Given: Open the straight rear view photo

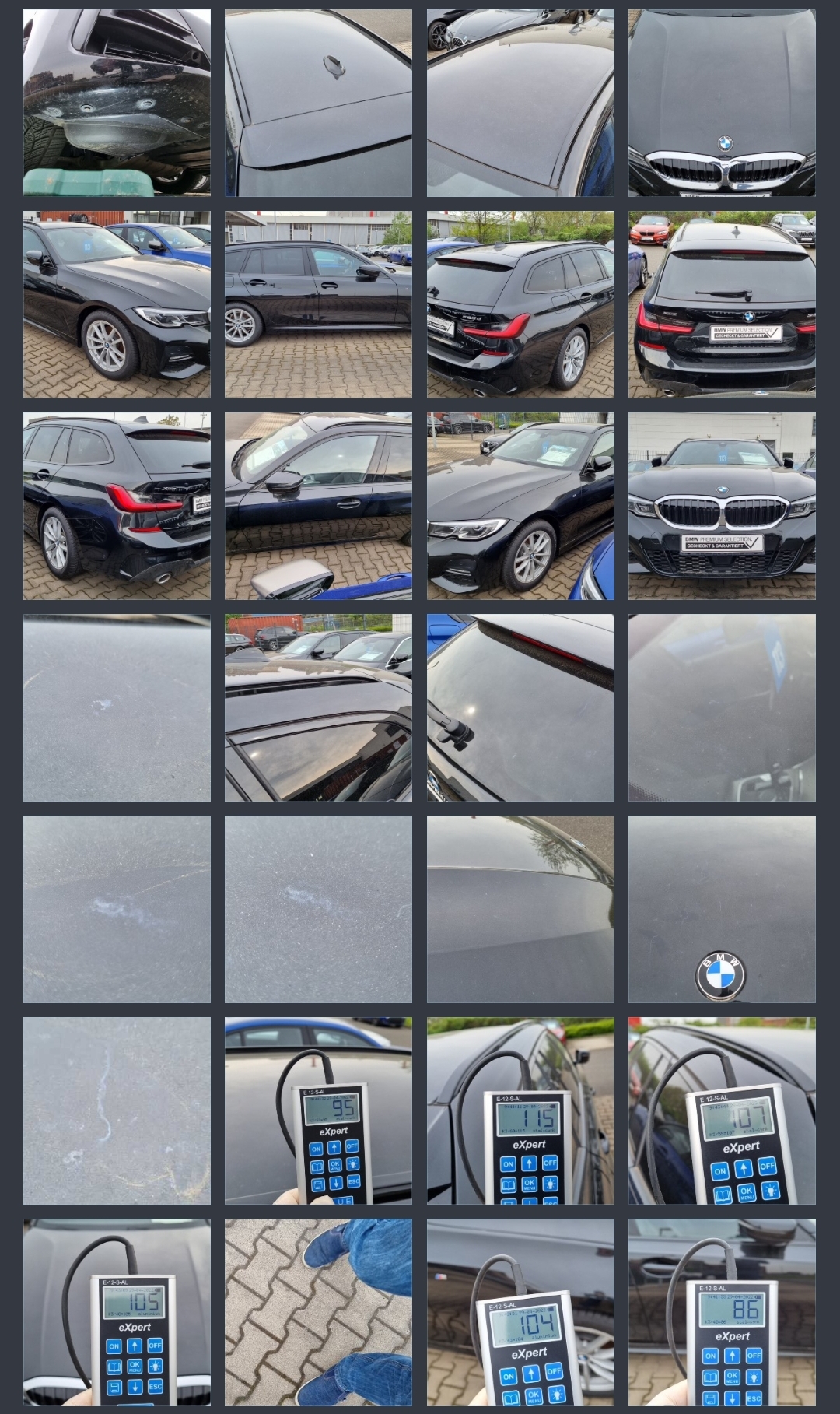Looking at the screenshot, I should pyautogui.click(x=722, y=304).
